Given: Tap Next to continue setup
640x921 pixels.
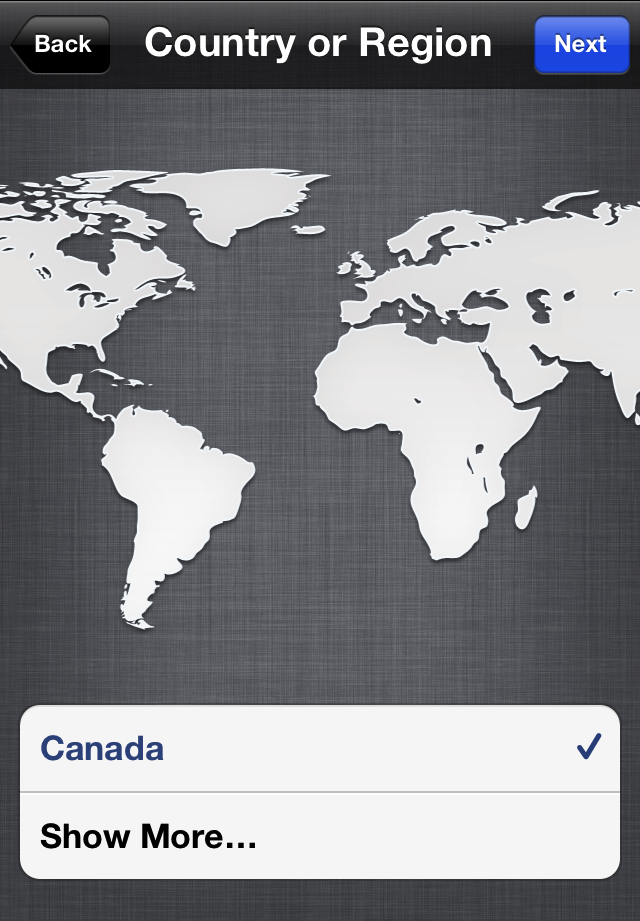Looking at the screenshot, I should tap(581, 44).
